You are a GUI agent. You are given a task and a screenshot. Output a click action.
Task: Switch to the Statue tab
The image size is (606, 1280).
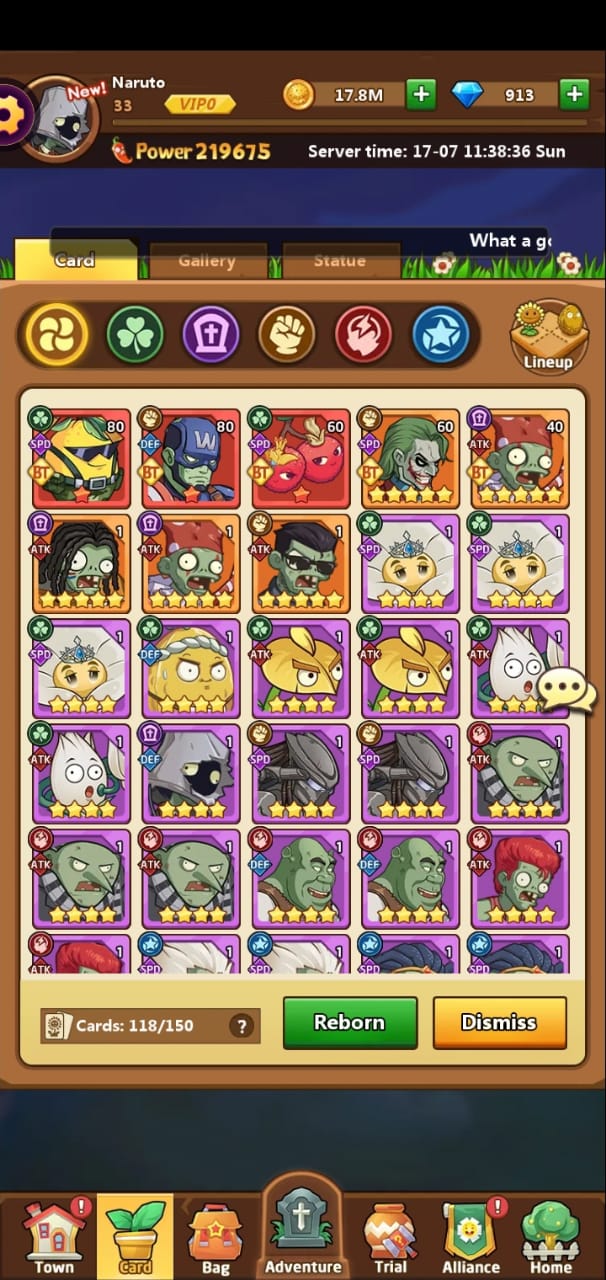tap(339, 260)
